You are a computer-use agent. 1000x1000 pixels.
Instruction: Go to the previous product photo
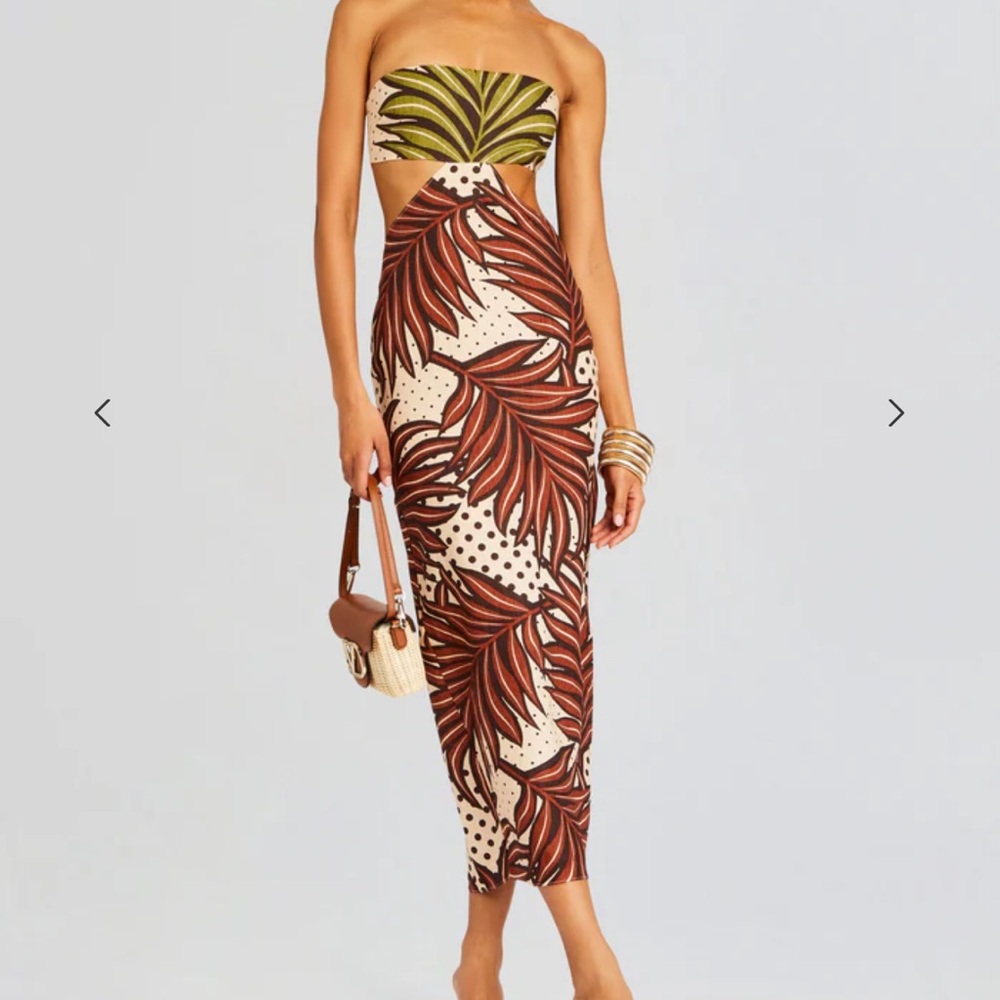[102, 413]
